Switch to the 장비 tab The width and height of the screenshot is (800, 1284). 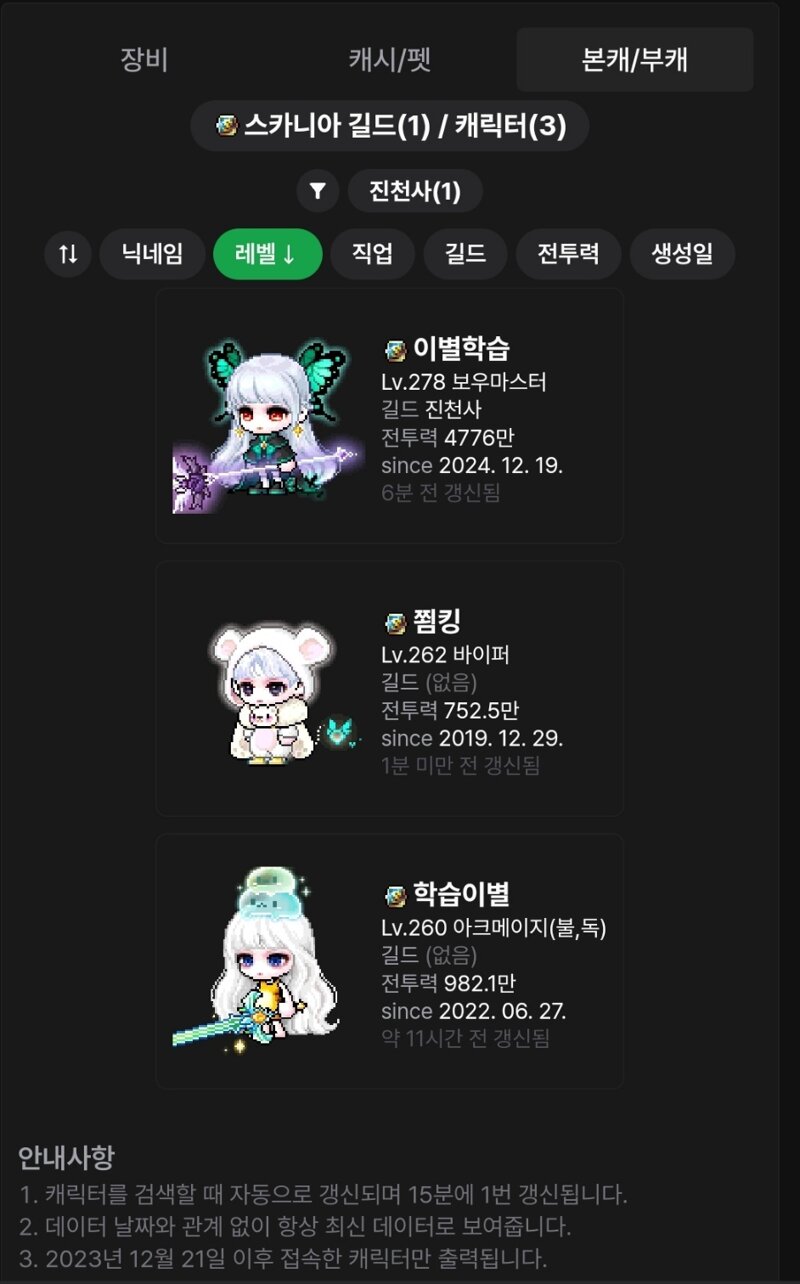(x=144, y=59)
